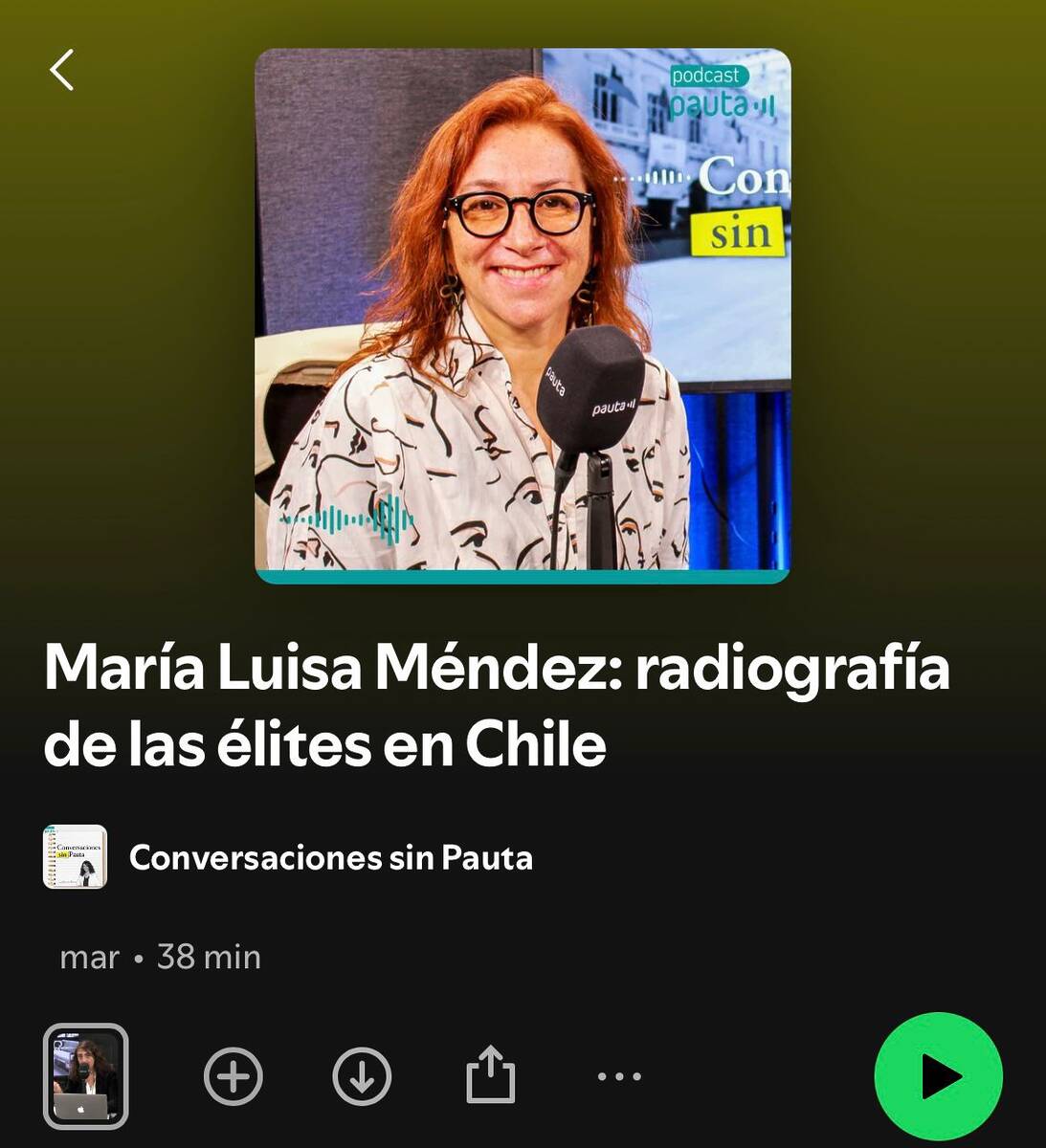The height and width of the screenshot is (1148, 1046).
Task: Download the episode for offline listening
Action: pyautogui.click(x=362, y=1076)
